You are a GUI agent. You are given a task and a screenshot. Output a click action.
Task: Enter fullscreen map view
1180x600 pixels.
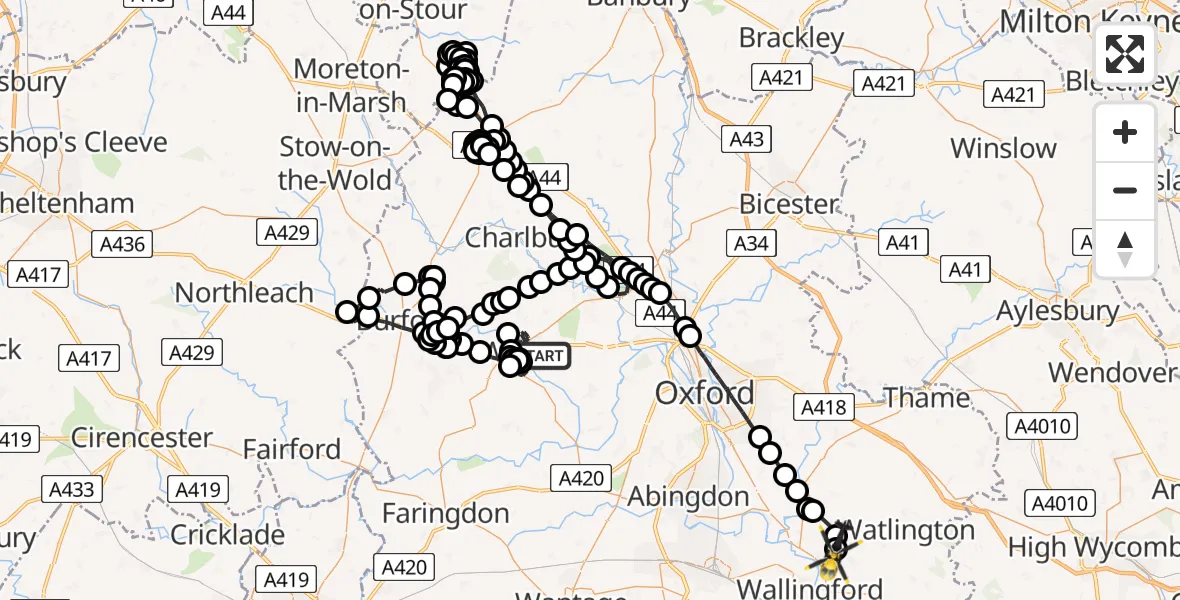[x=1125, y=55]
